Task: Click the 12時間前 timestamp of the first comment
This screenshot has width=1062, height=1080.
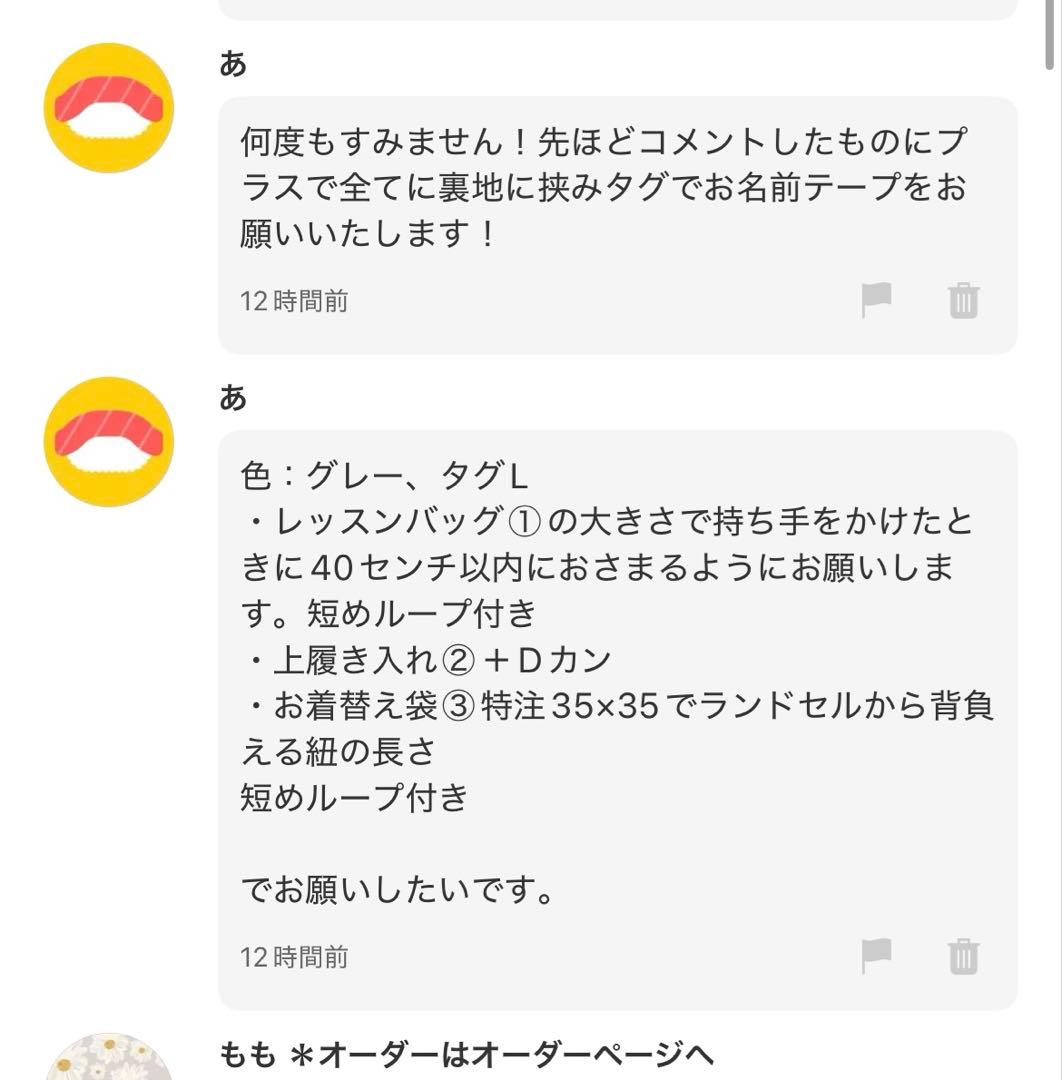Action: point(293,299)
